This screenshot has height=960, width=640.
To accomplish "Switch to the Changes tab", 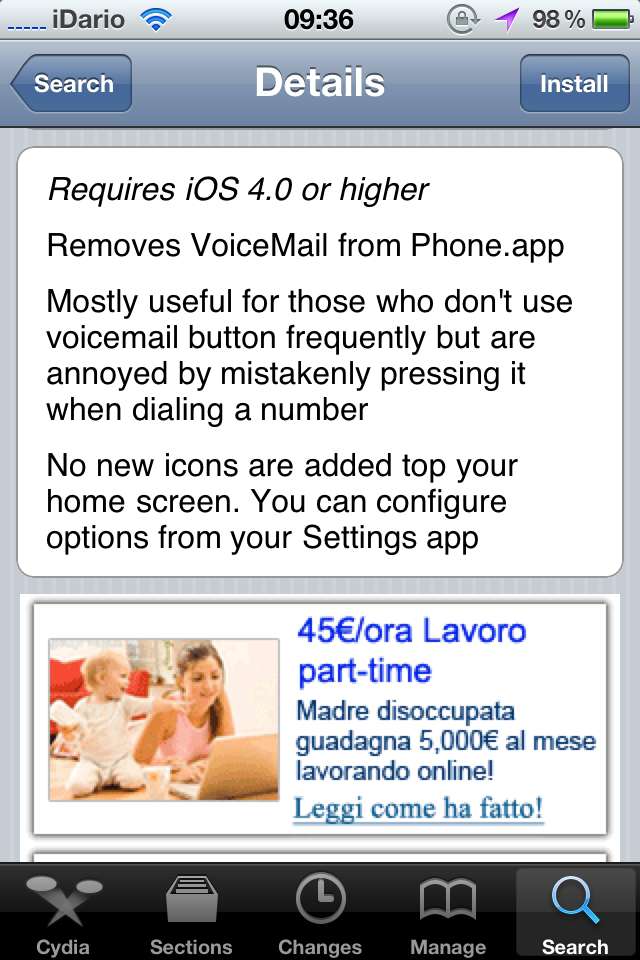I will [320, 914].
